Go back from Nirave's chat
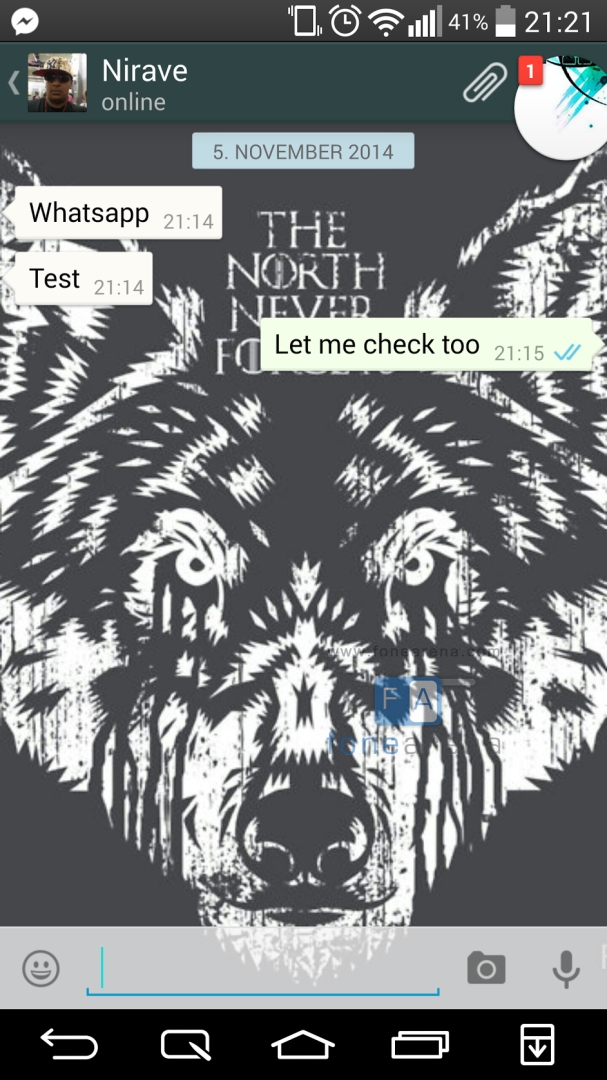This screenshot has width=607, height=1080. point(14,83)
